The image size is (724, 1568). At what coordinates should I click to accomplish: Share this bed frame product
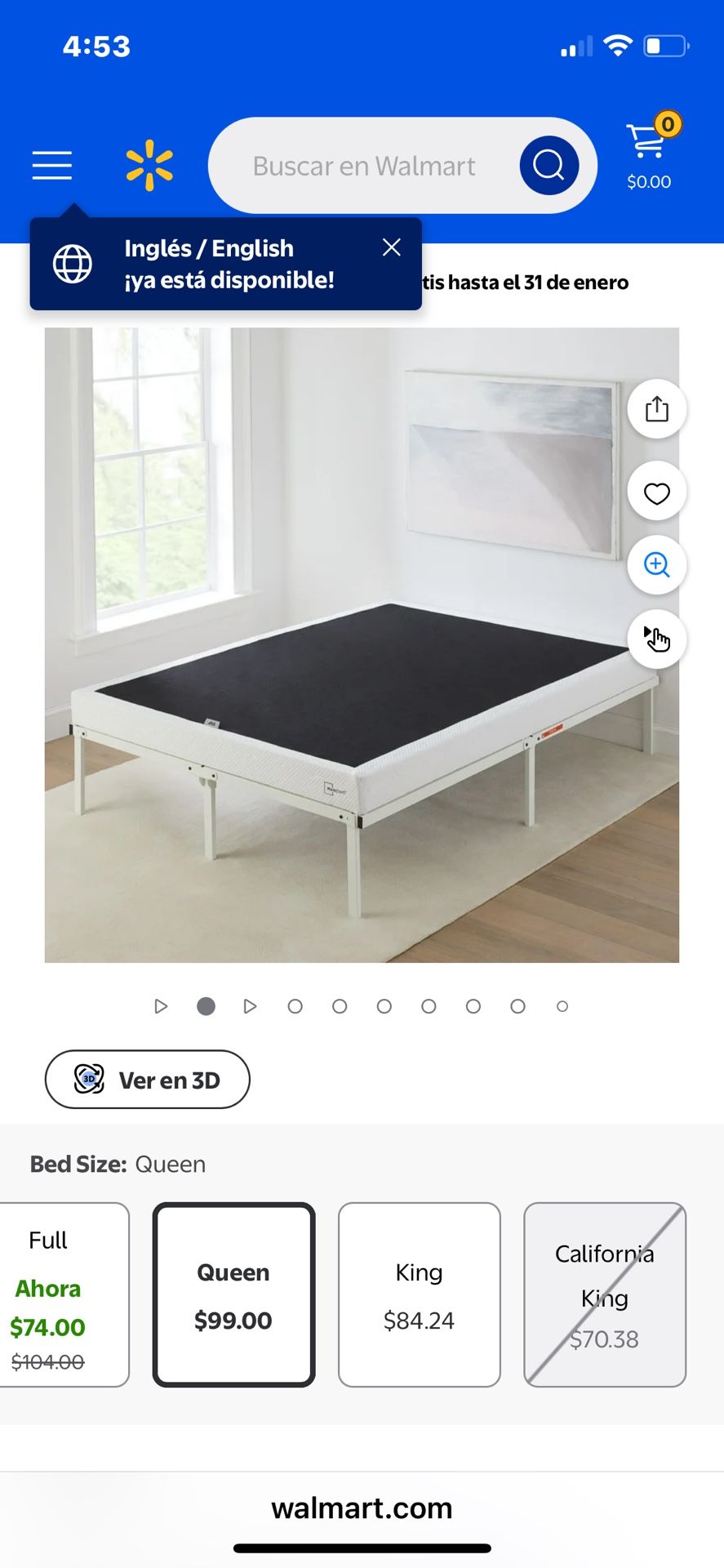point(656,408)
